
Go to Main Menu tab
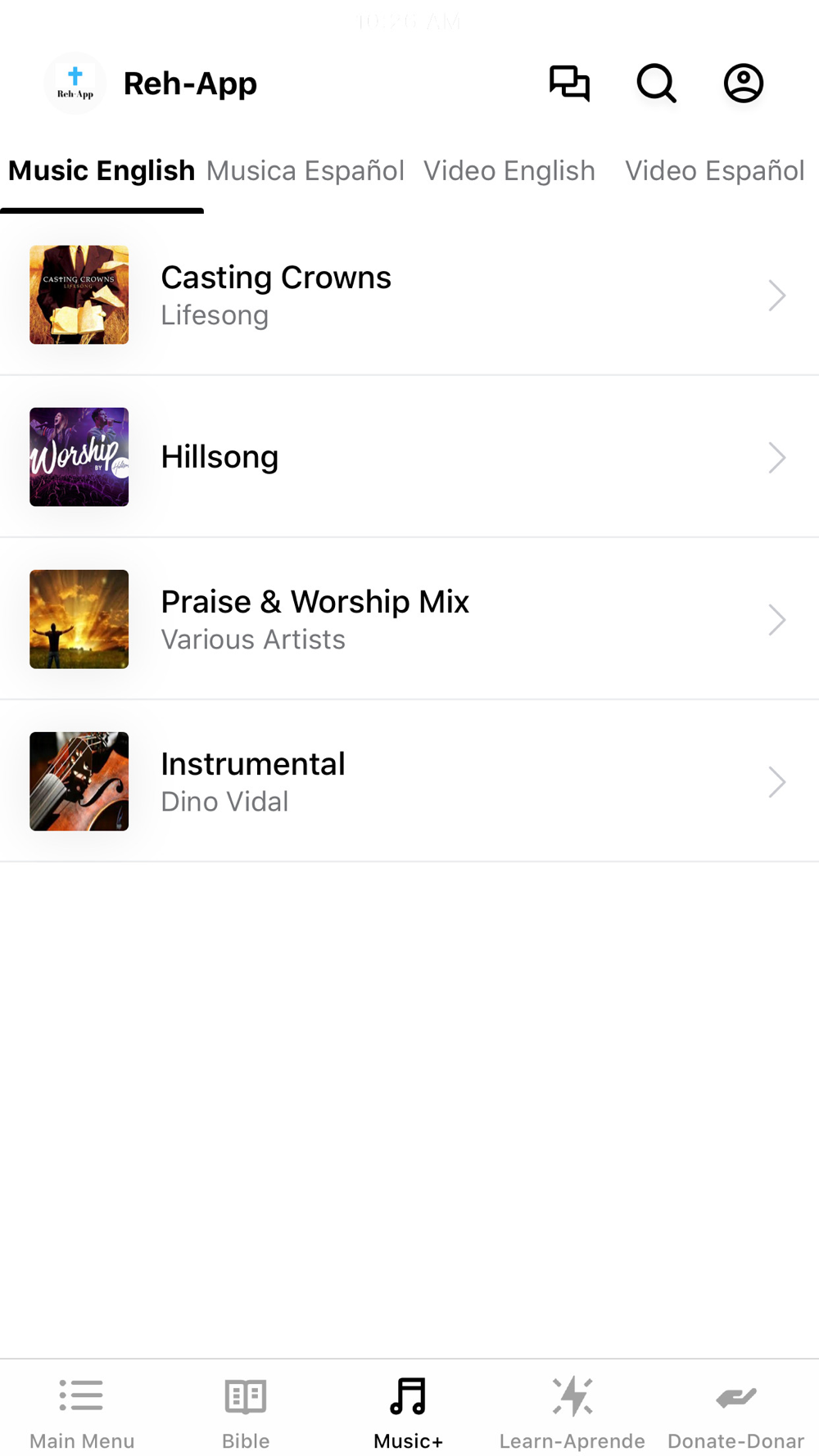82,1409
